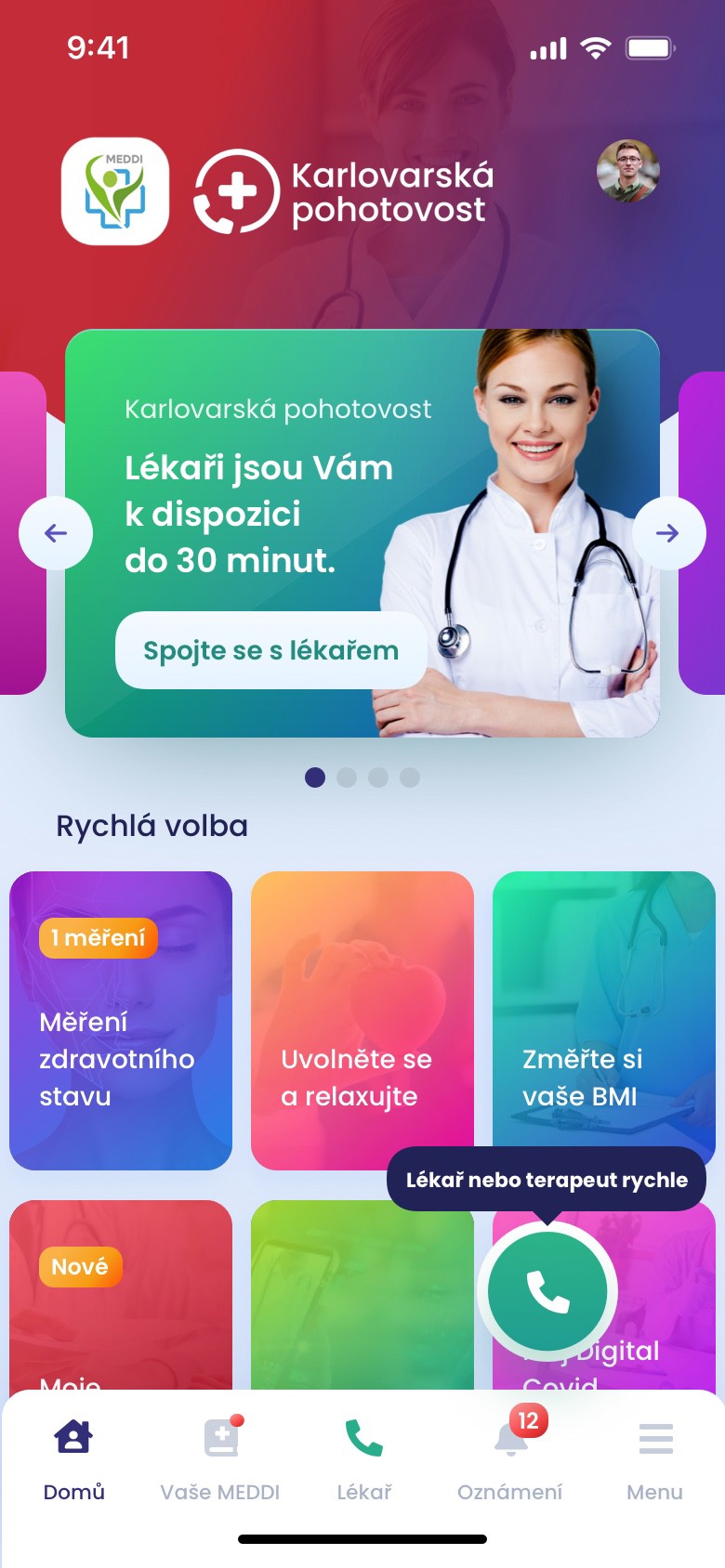Show the next banner with right arrow
The width and height of the screenshot is (725, 1568).
[x=667, y=533]
